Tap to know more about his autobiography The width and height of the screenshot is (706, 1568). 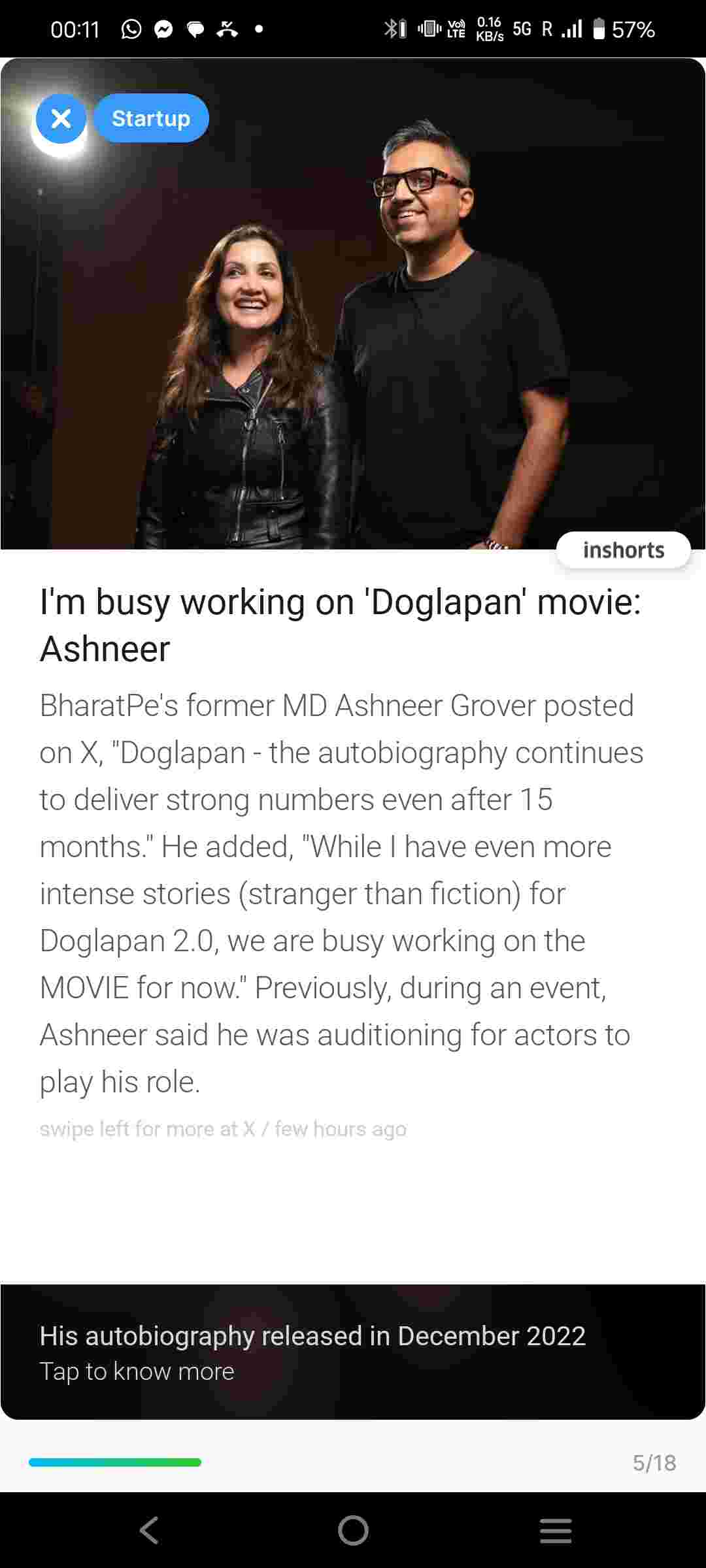tap(352, 1352)
